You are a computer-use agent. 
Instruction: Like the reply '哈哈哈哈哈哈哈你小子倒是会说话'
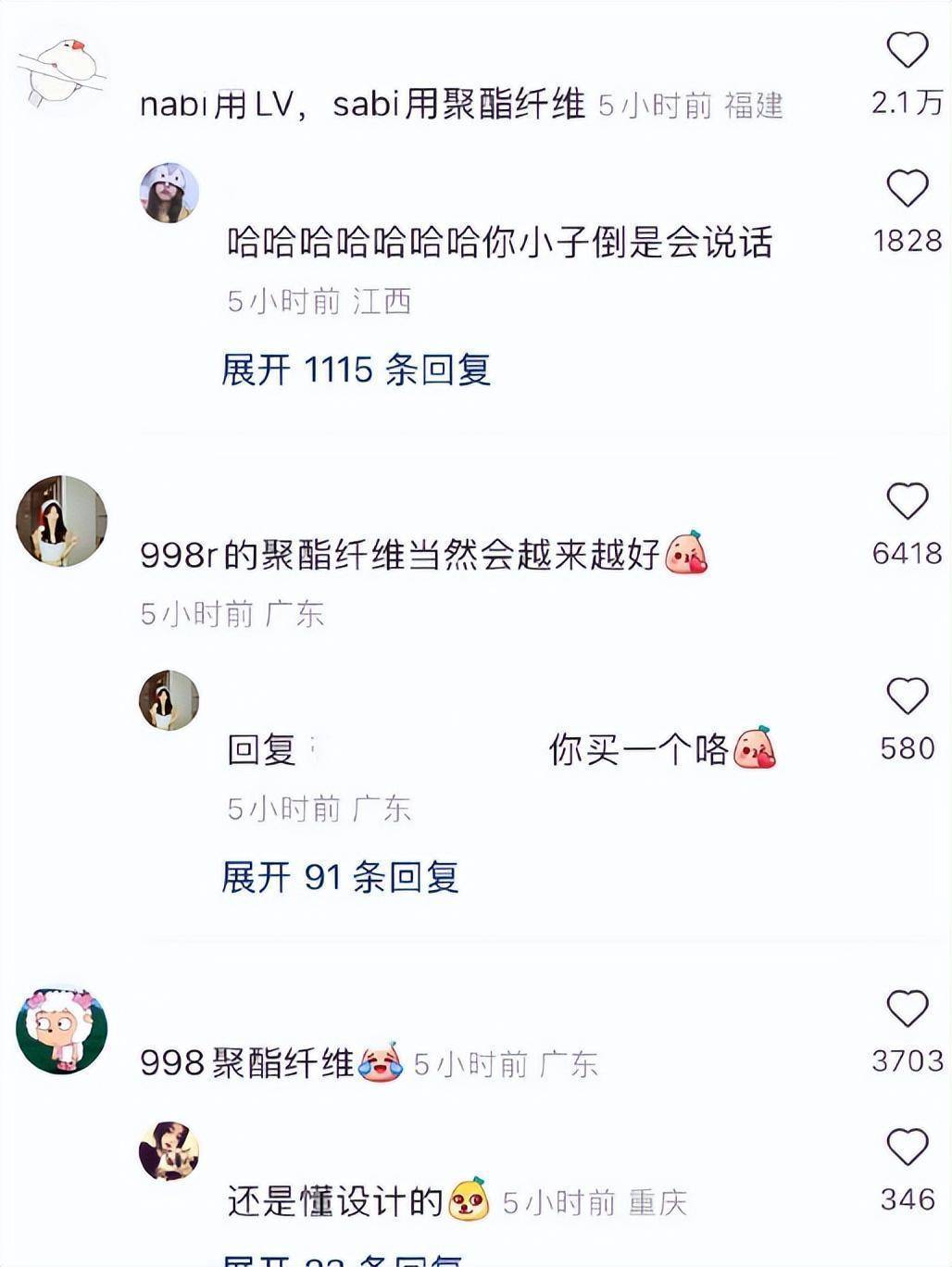tap(907, 189)
